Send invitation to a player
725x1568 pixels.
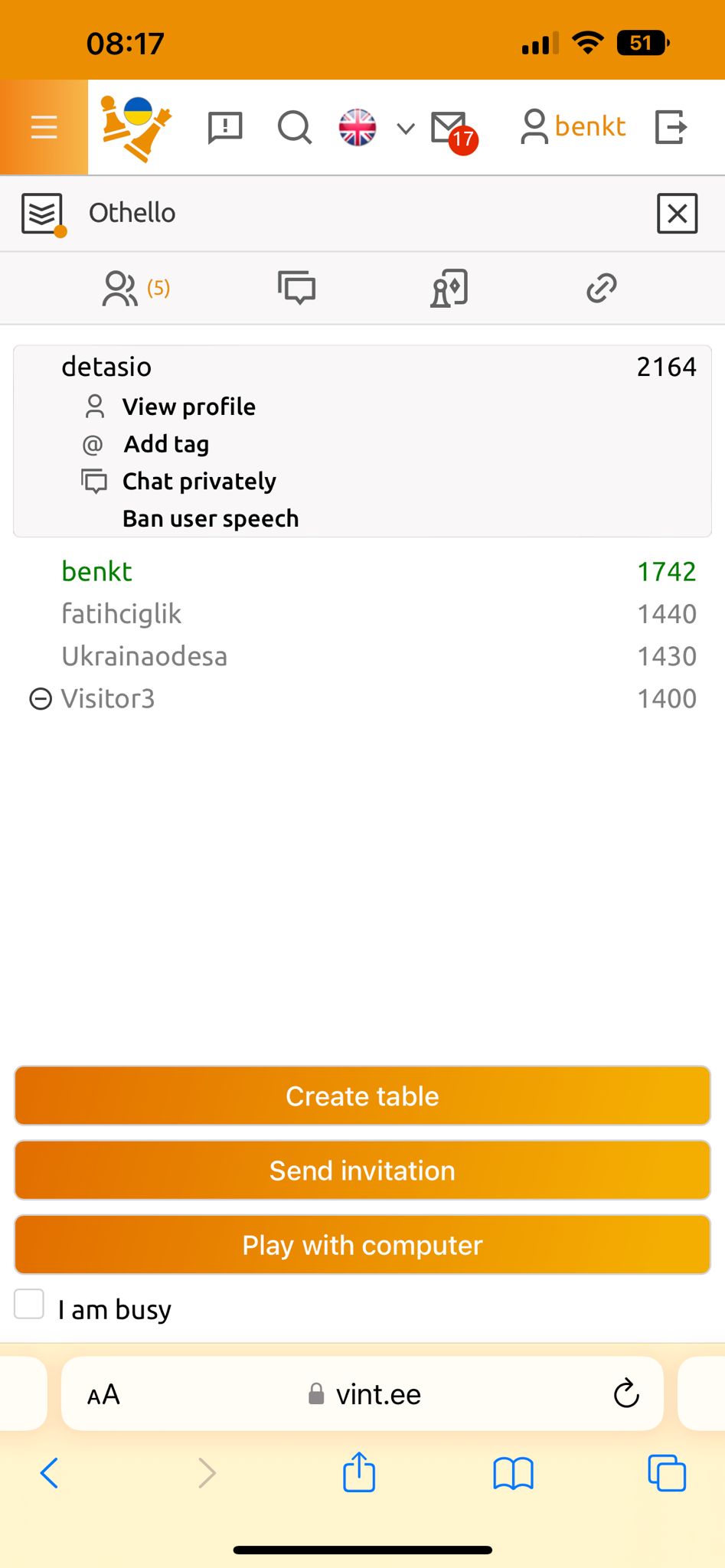coord(362,1170)
